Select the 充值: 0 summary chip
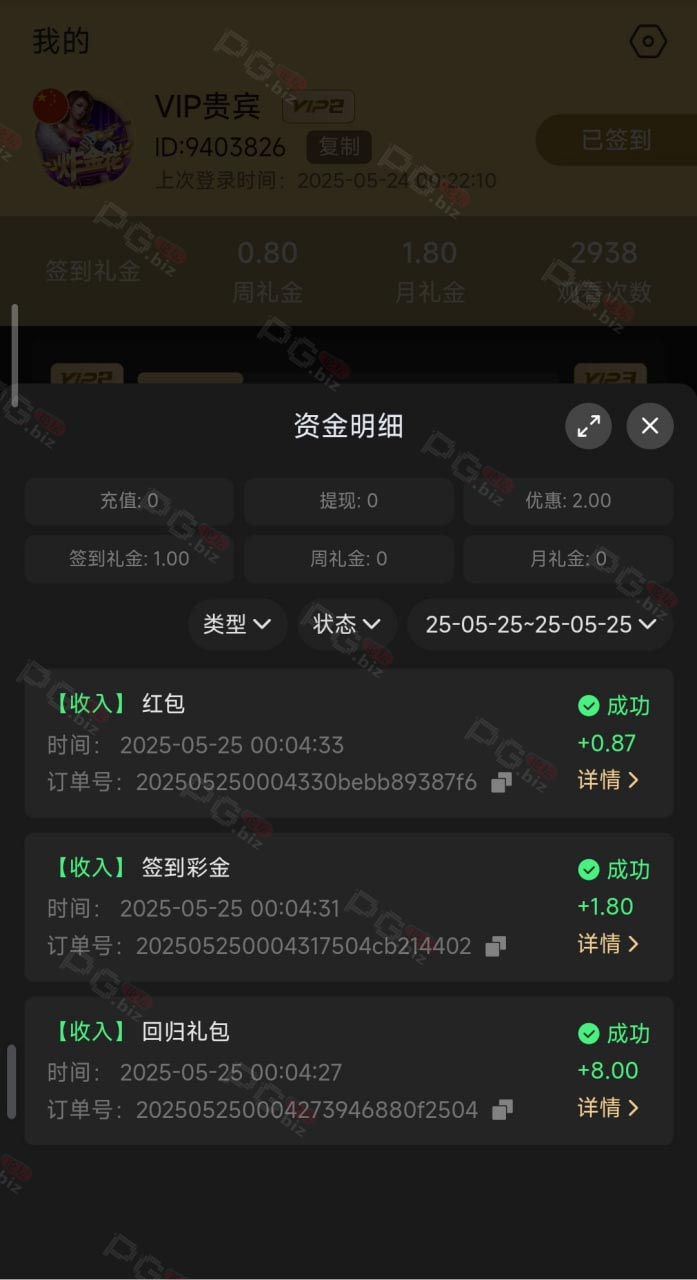The height and width of the screenshot is (1280, 697). pyautogui.click(x=129, y=501)
